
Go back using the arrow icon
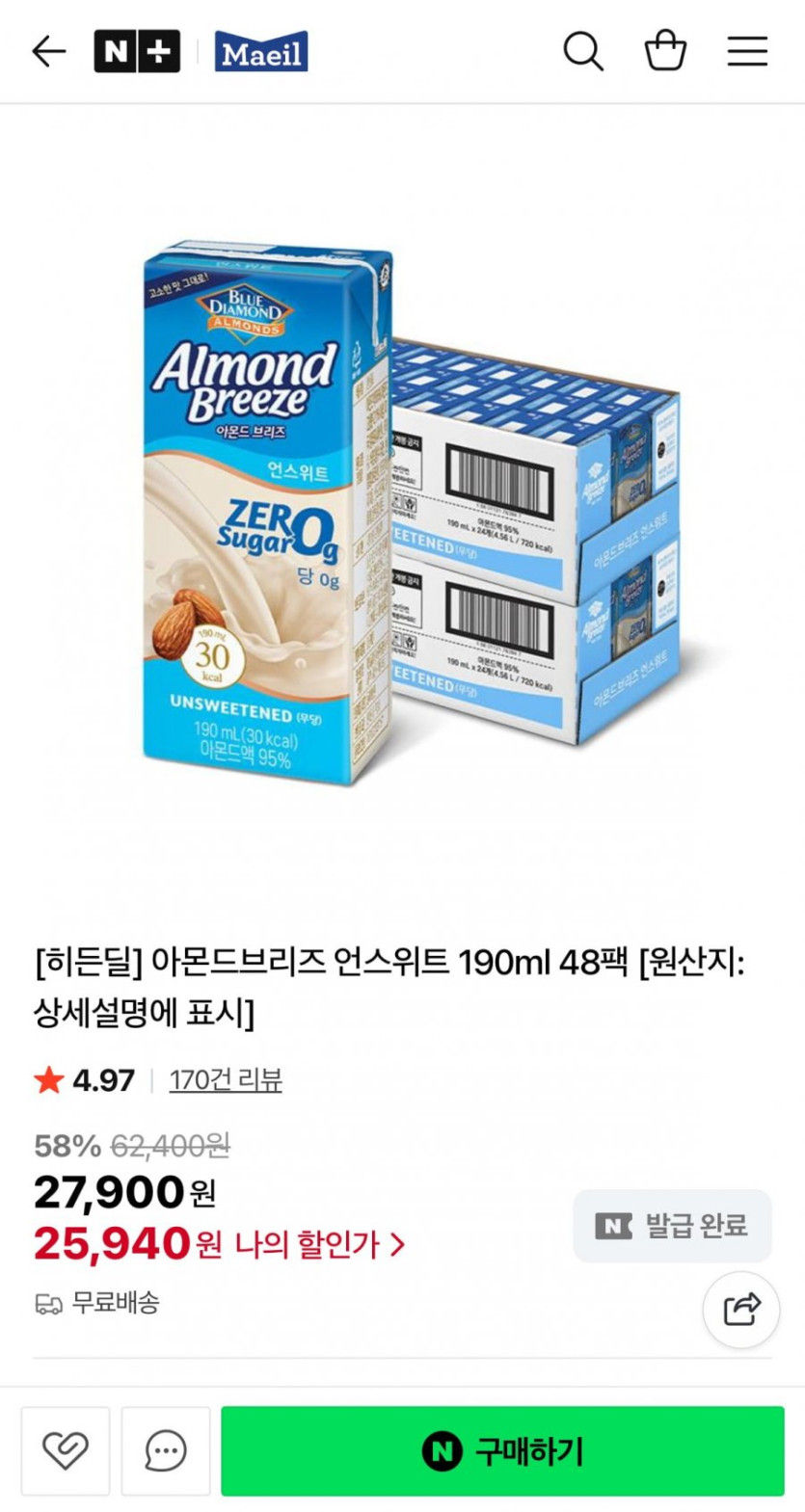click(48, 51)
